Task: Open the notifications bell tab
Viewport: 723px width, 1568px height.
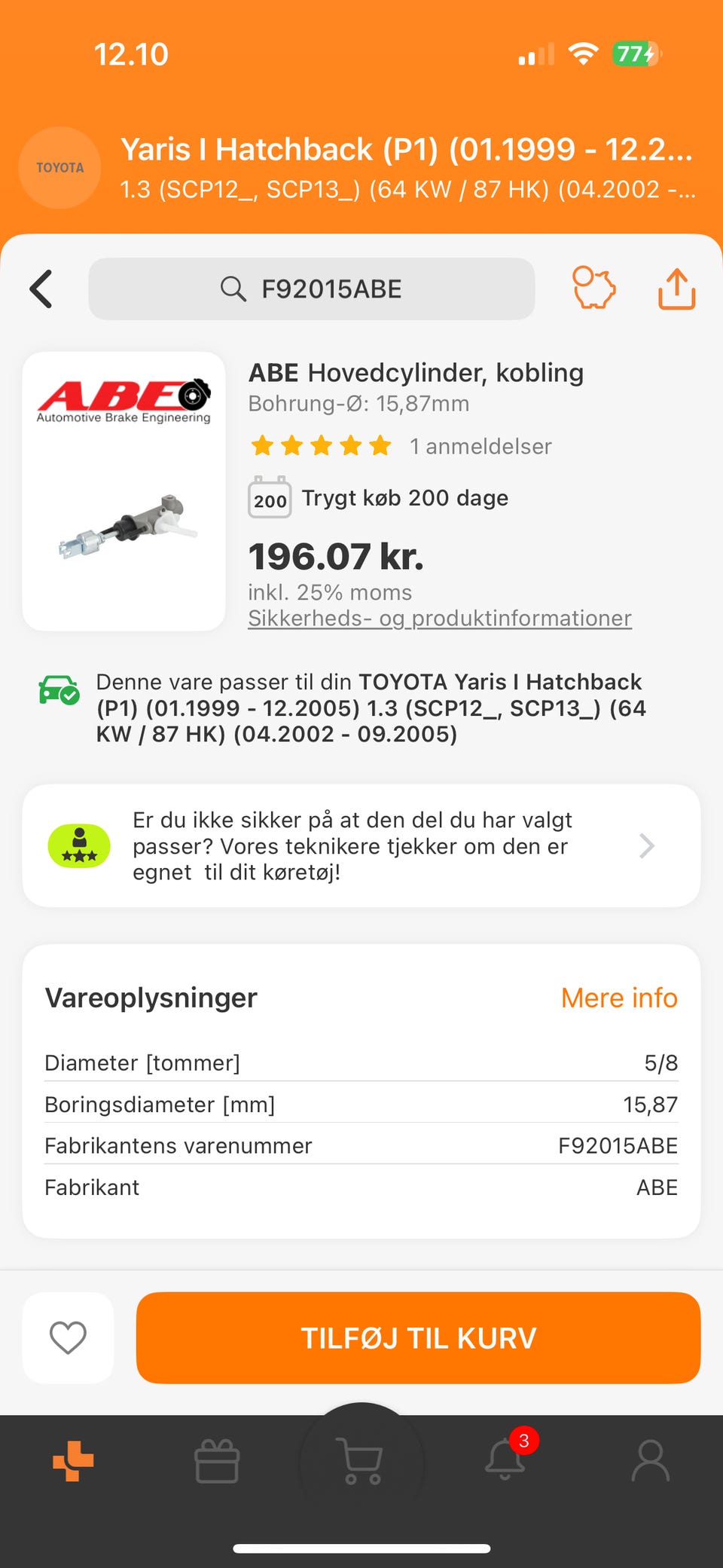Action: click(x=505, y=1459)
